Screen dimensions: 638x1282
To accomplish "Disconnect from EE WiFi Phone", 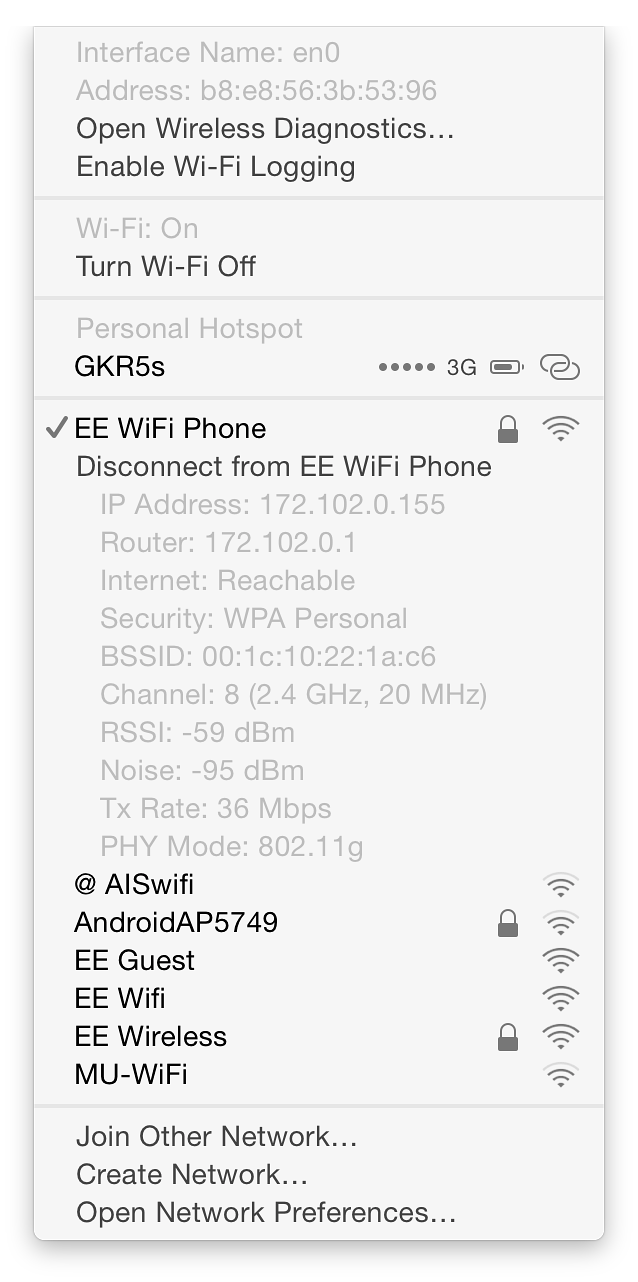I will 283,467.
